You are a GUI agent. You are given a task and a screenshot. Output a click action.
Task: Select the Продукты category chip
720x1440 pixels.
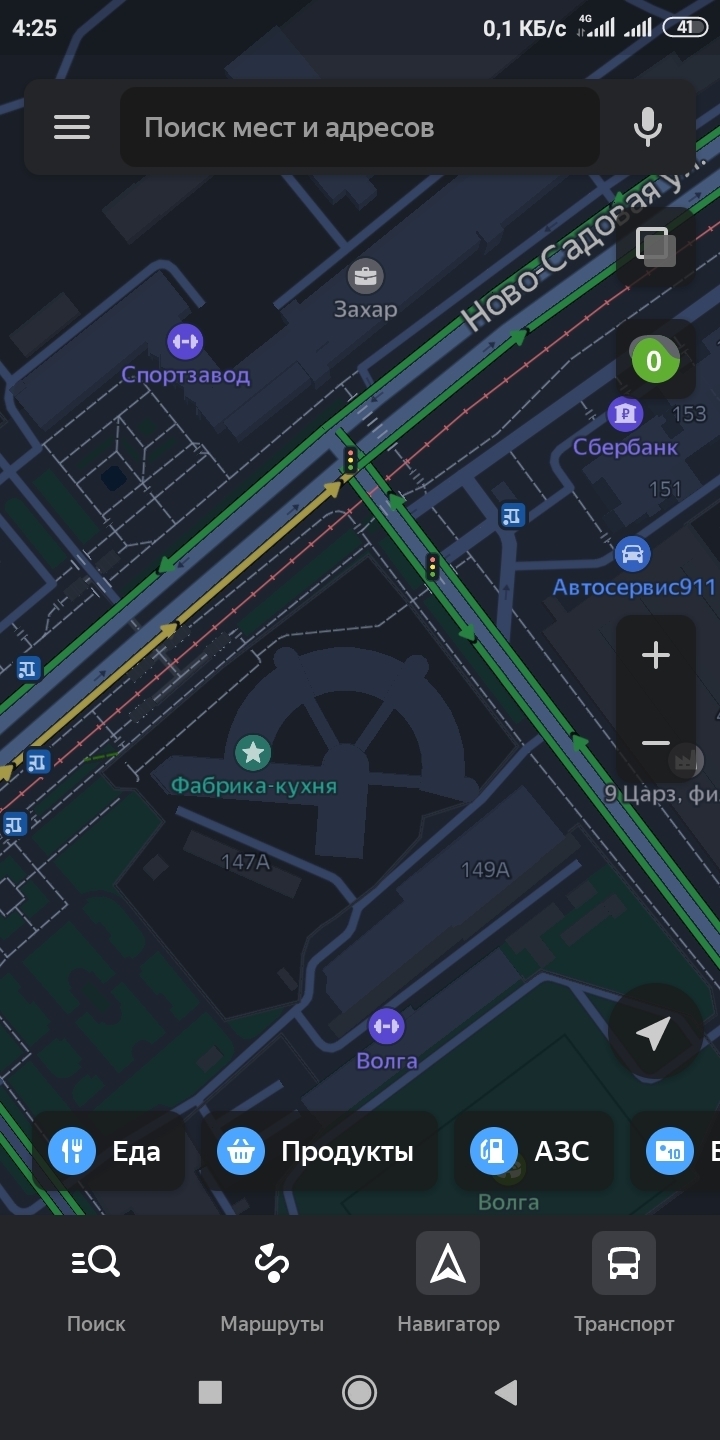[x=319, y=1151]
